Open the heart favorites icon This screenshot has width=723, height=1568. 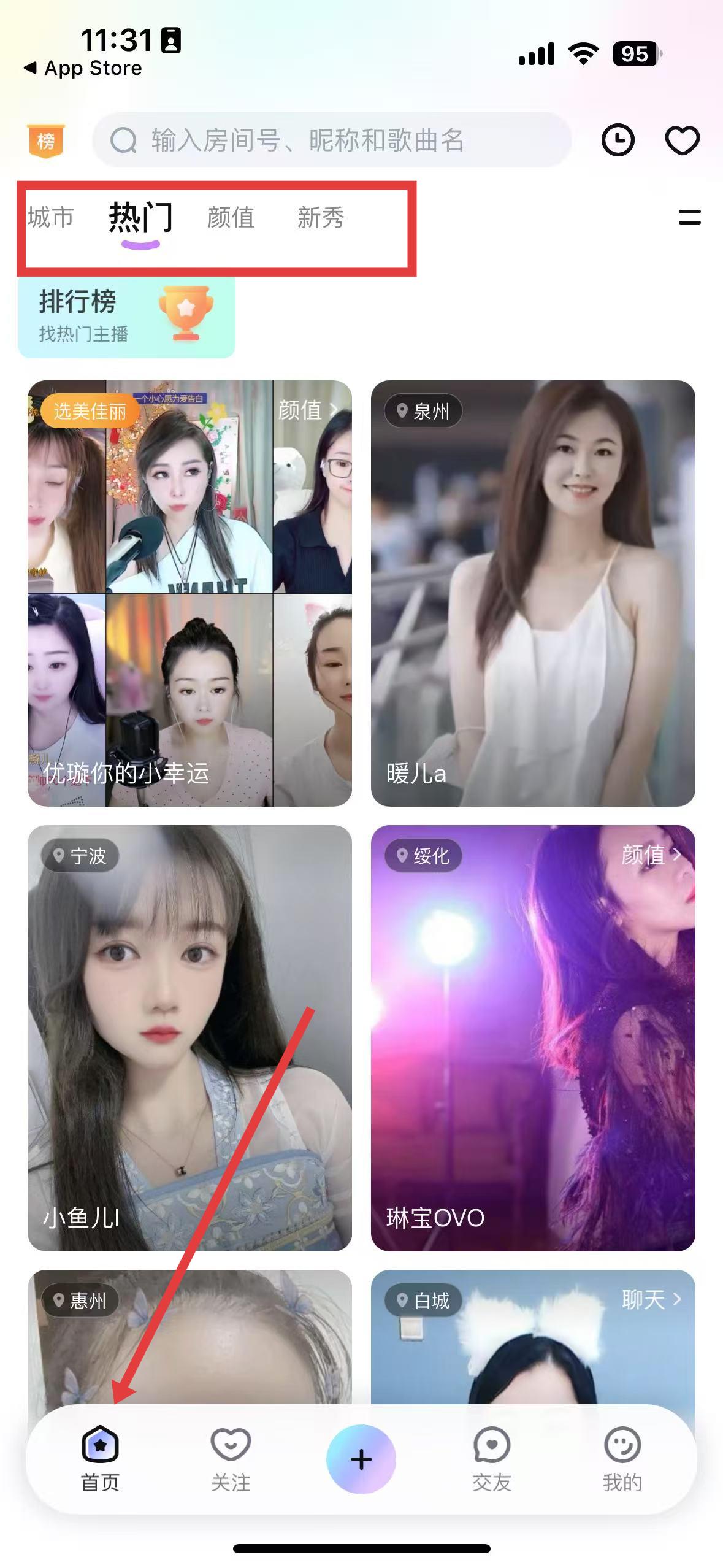(682, 140)
